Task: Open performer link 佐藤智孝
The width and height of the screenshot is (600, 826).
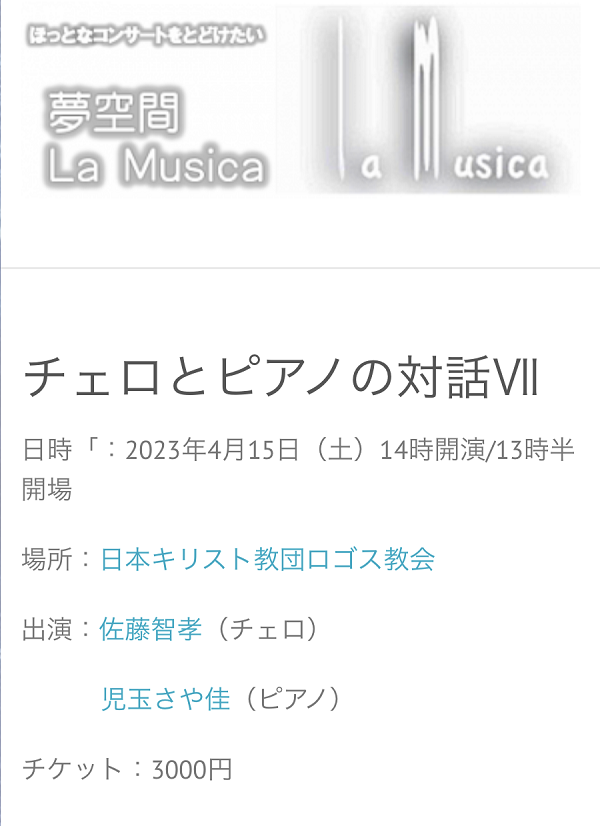Action: click(x=151, y=629)
